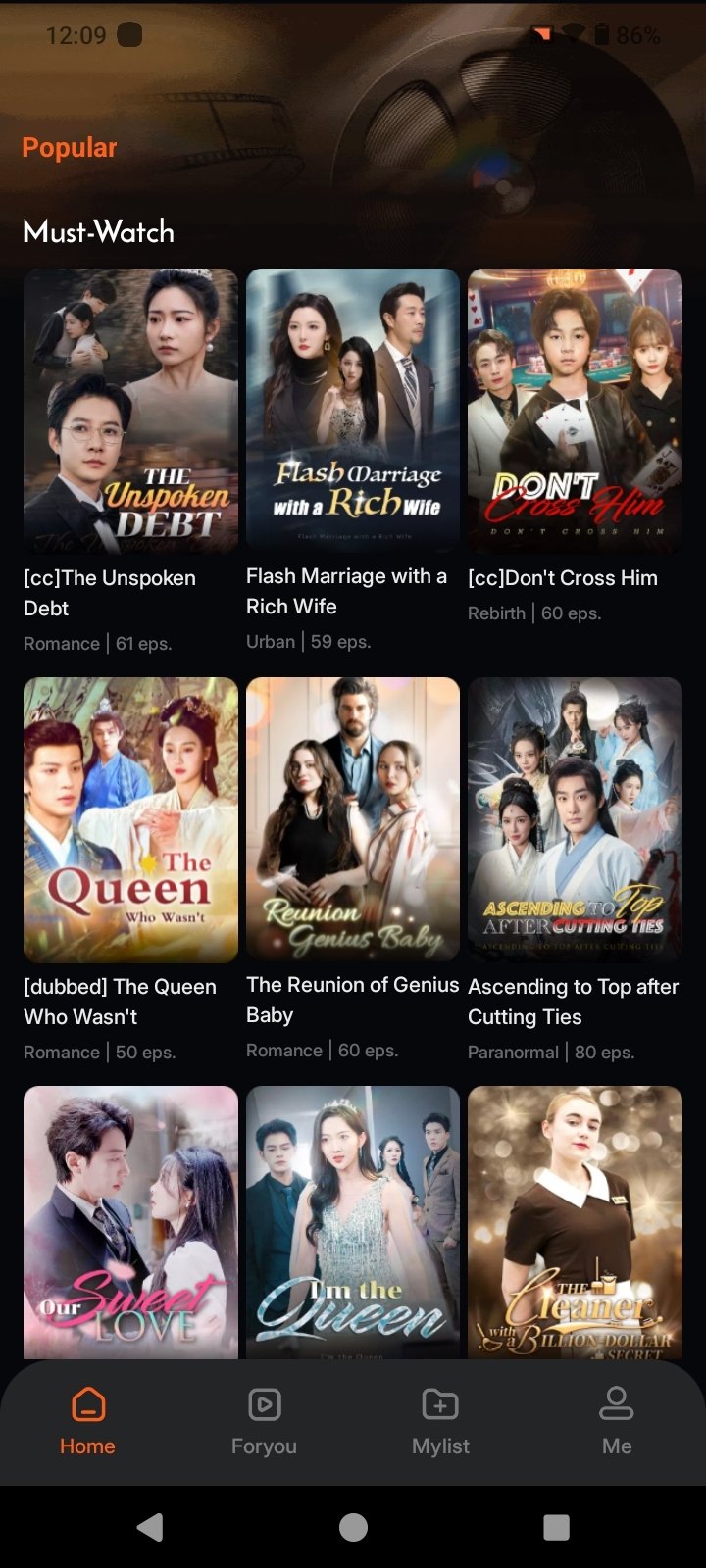This screenshot has width=706, height=1568.
Task: Select the Popular tab
Action: click(x=69, y=148)
